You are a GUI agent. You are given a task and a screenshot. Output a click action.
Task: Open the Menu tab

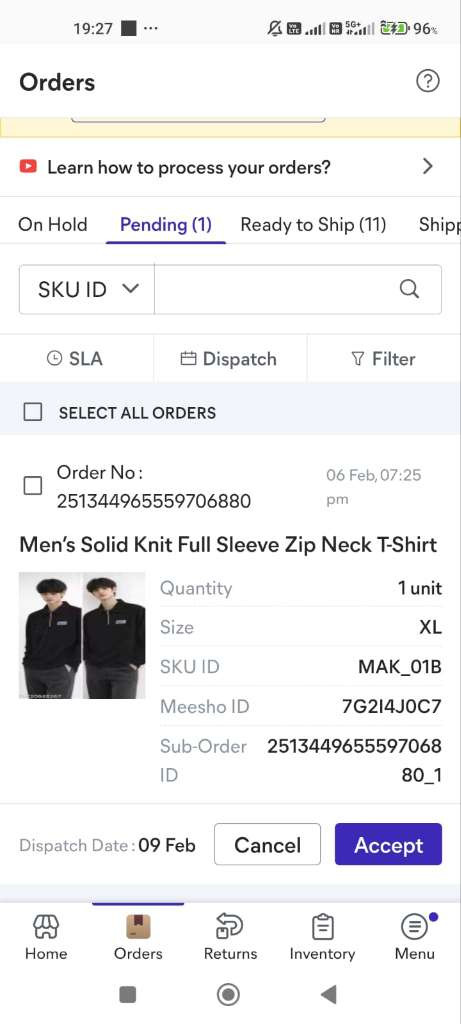(x=414, y=938)
